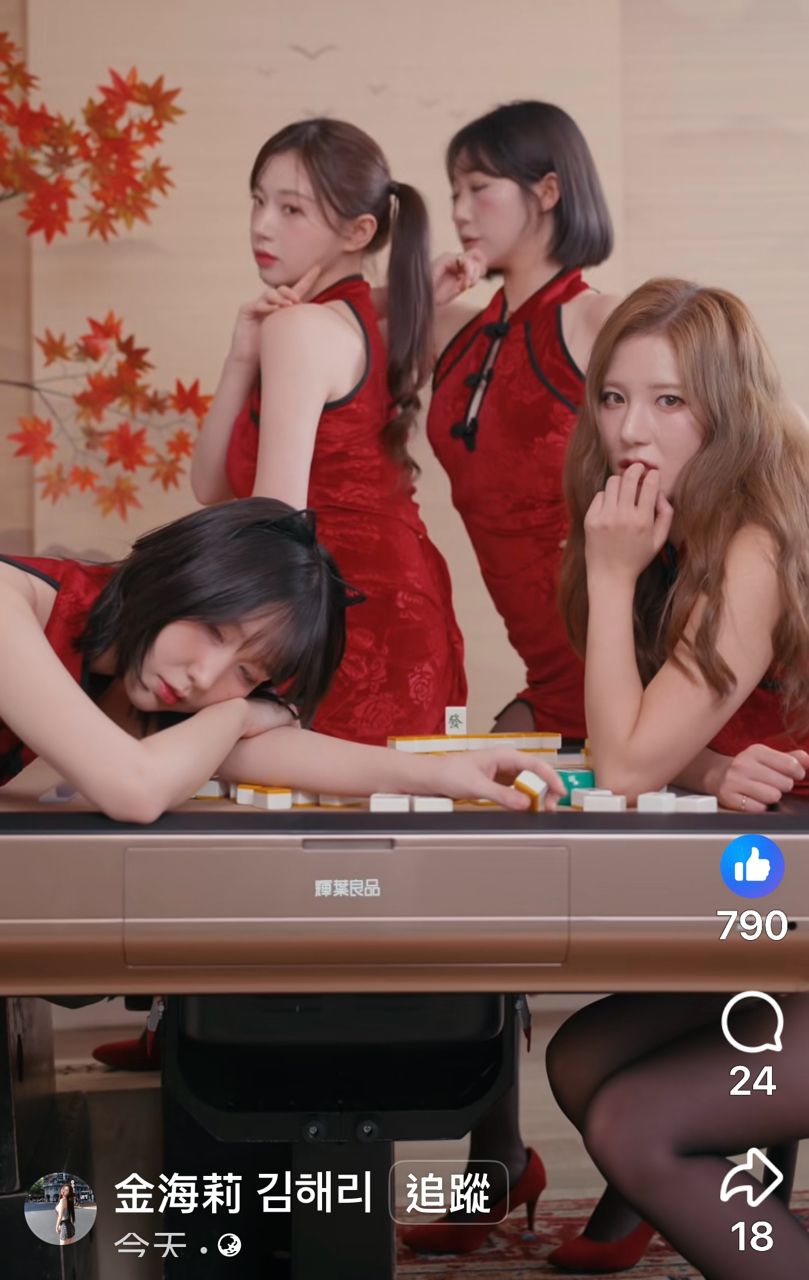The height and width of the screenshot is (1280, 809).
Task: Open the 金海莉 김해리 profile name link
Action: (x=243, y=1192)
